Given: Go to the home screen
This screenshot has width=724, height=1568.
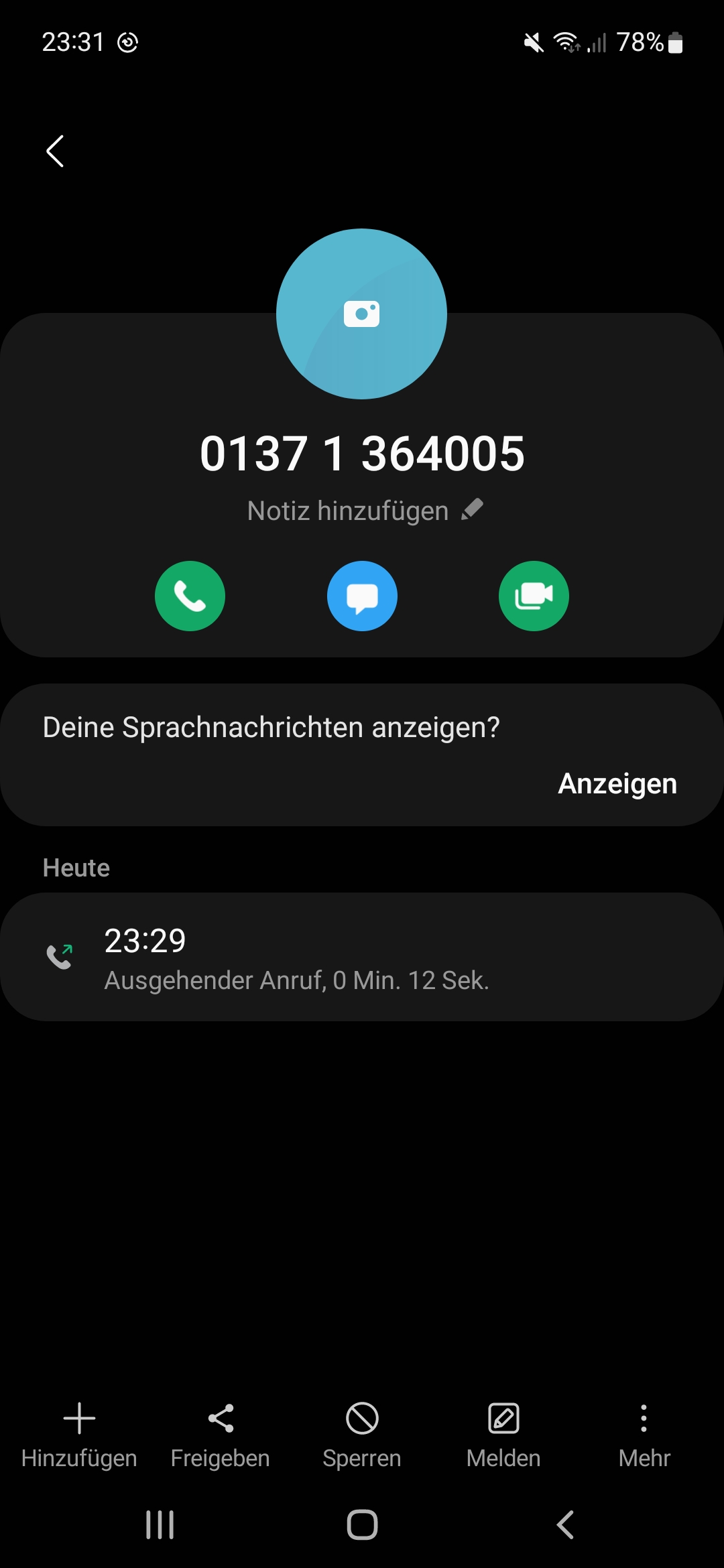Looking at the screenshot, I should [362, 1524].
